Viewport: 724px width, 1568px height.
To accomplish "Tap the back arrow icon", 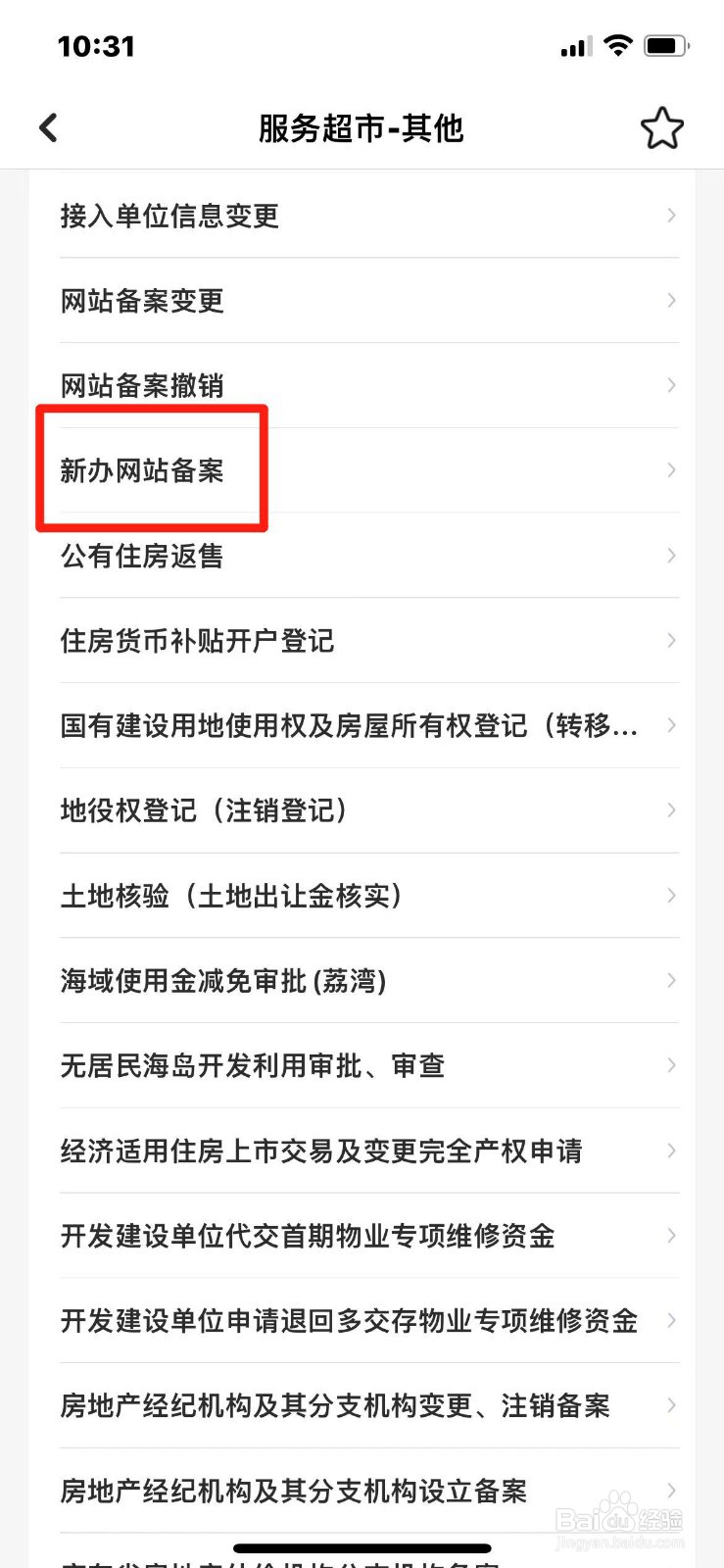I will (47, 127).
